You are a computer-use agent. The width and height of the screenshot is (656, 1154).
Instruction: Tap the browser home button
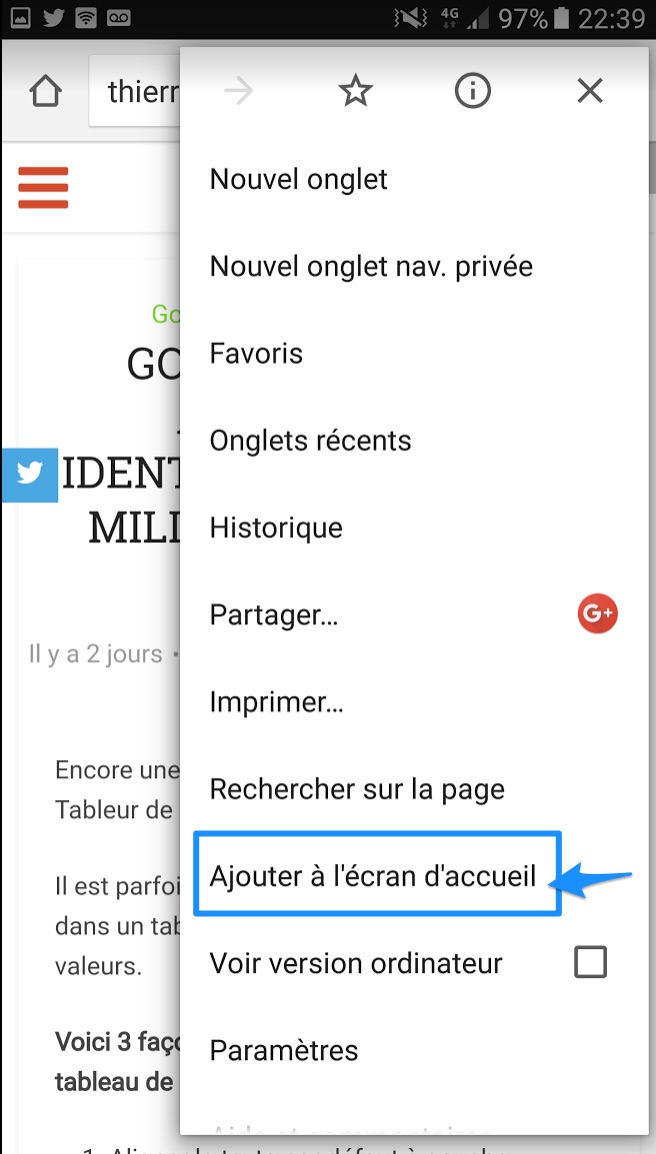pos(45,92)
